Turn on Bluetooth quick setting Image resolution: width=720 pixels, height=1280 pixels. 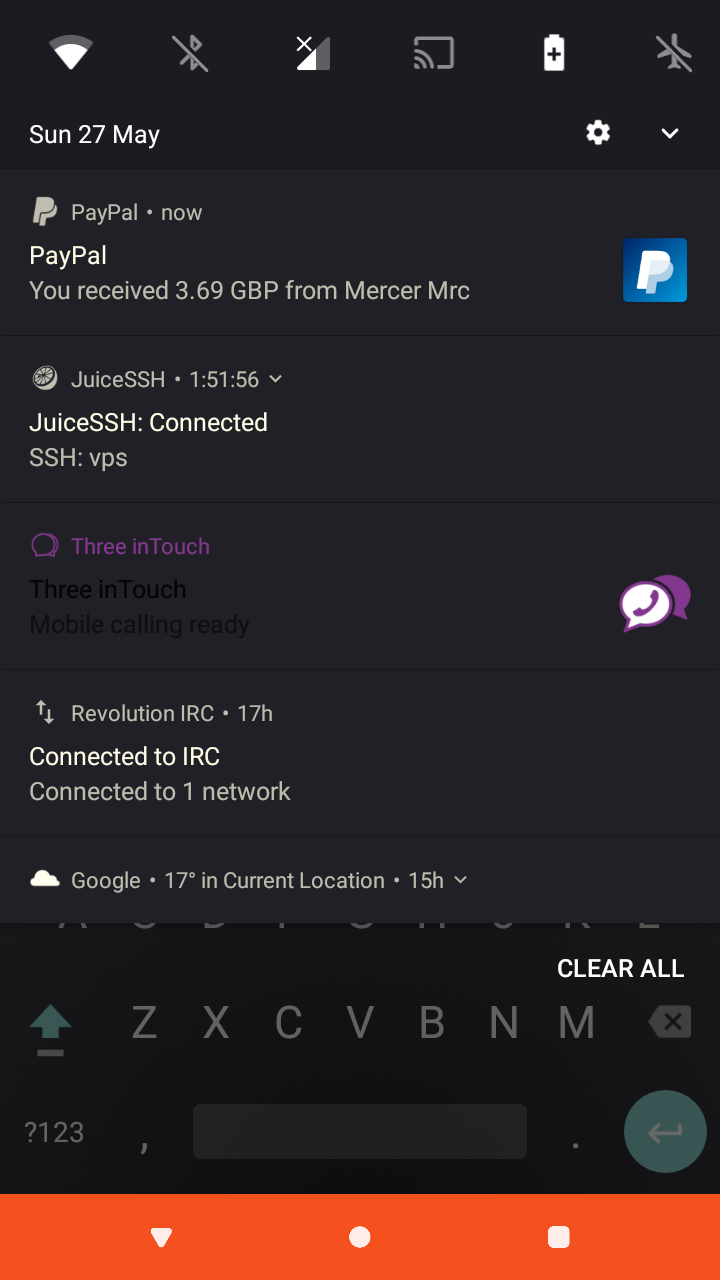click(190, 53)
